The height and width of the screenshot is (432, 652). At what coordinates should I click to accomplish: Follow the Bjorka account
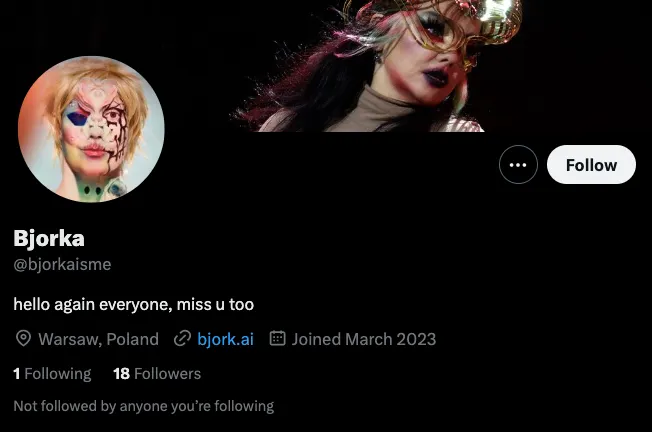coord(591,165)
